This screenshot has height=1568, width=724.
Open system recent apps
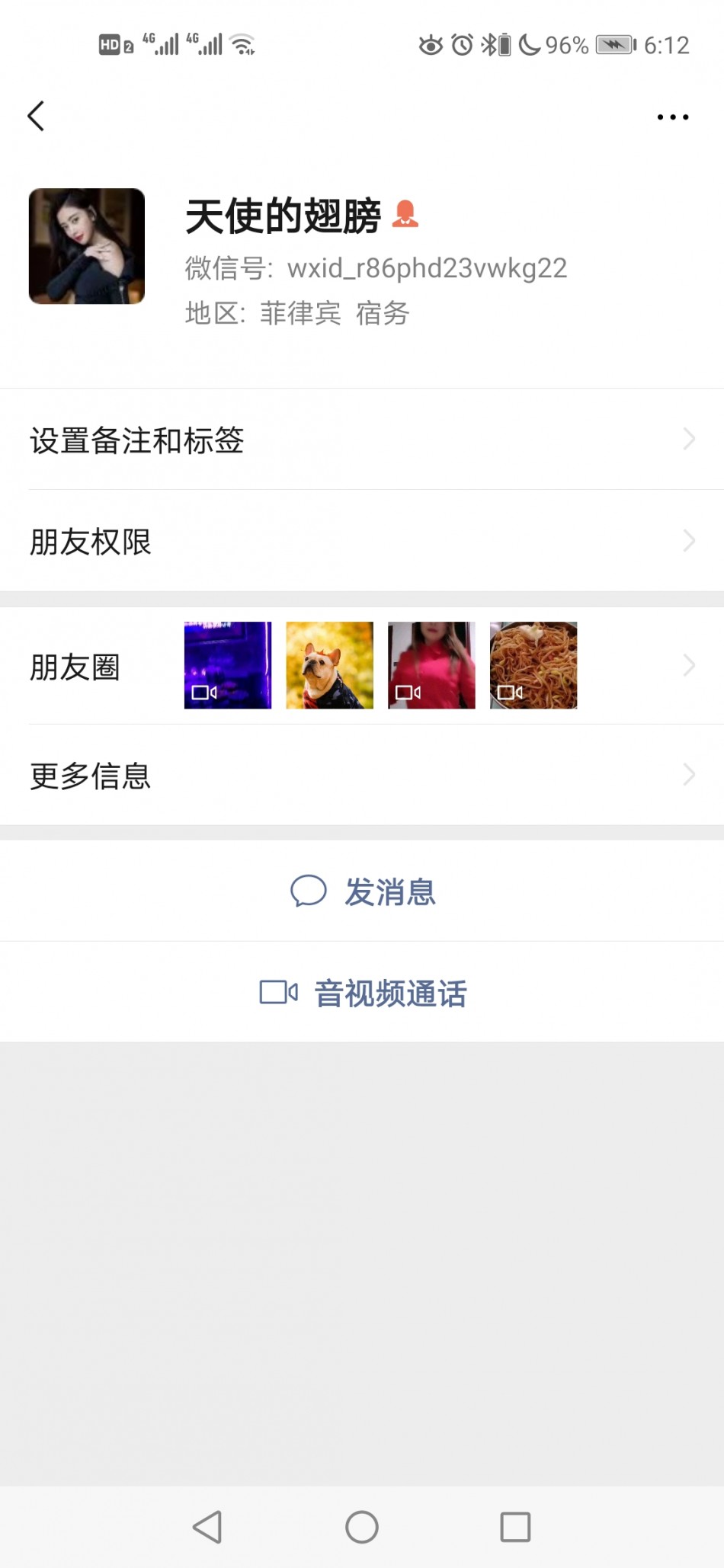tap(515, 1527)
